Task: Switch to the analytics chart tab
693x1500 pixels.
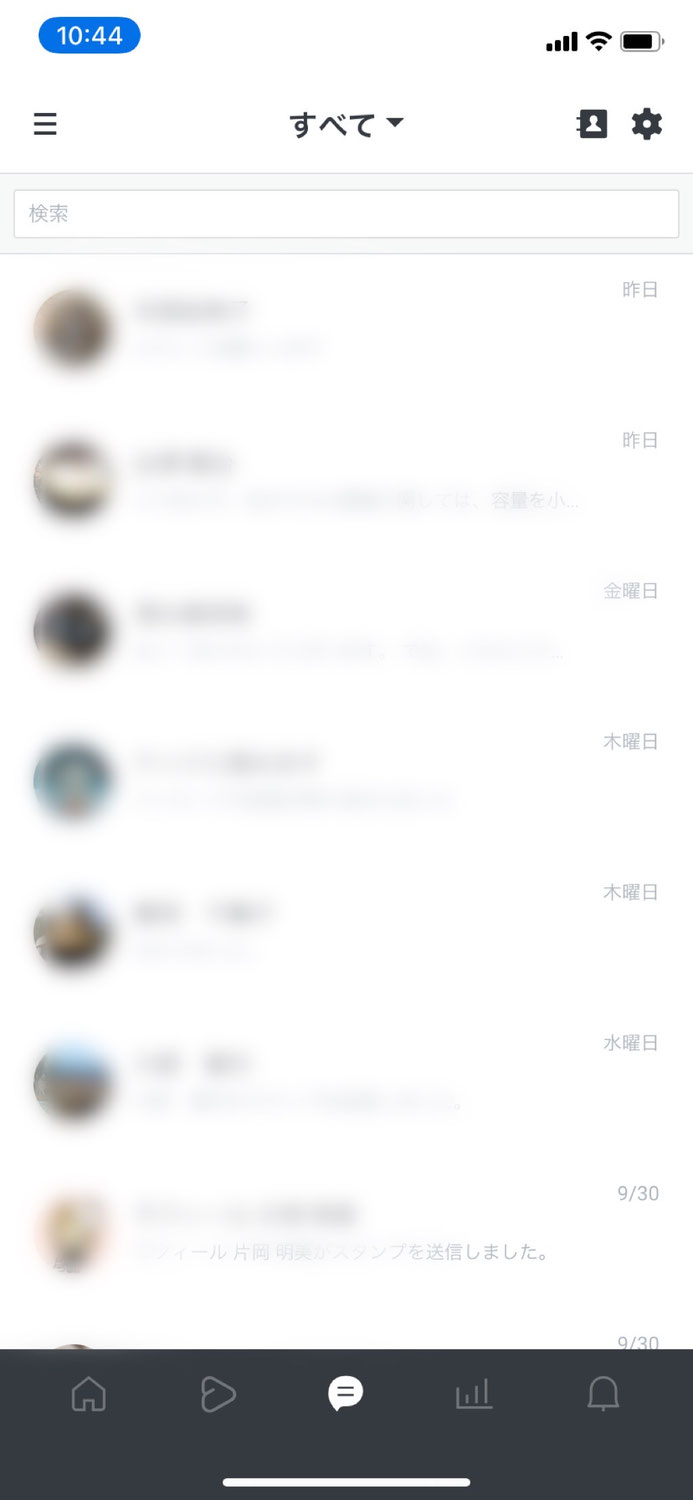Action: click(x=474, y=1393)
